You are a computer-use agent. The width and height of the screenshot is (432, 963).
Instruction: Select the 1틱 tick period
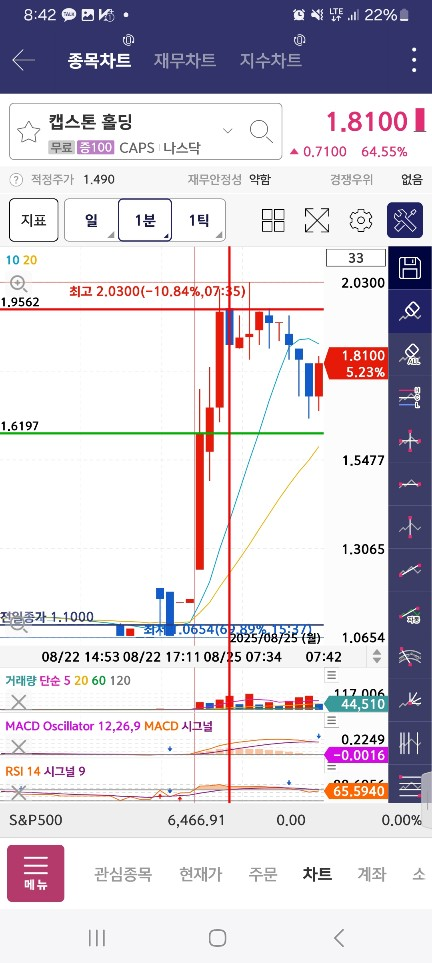pos(198,220)
